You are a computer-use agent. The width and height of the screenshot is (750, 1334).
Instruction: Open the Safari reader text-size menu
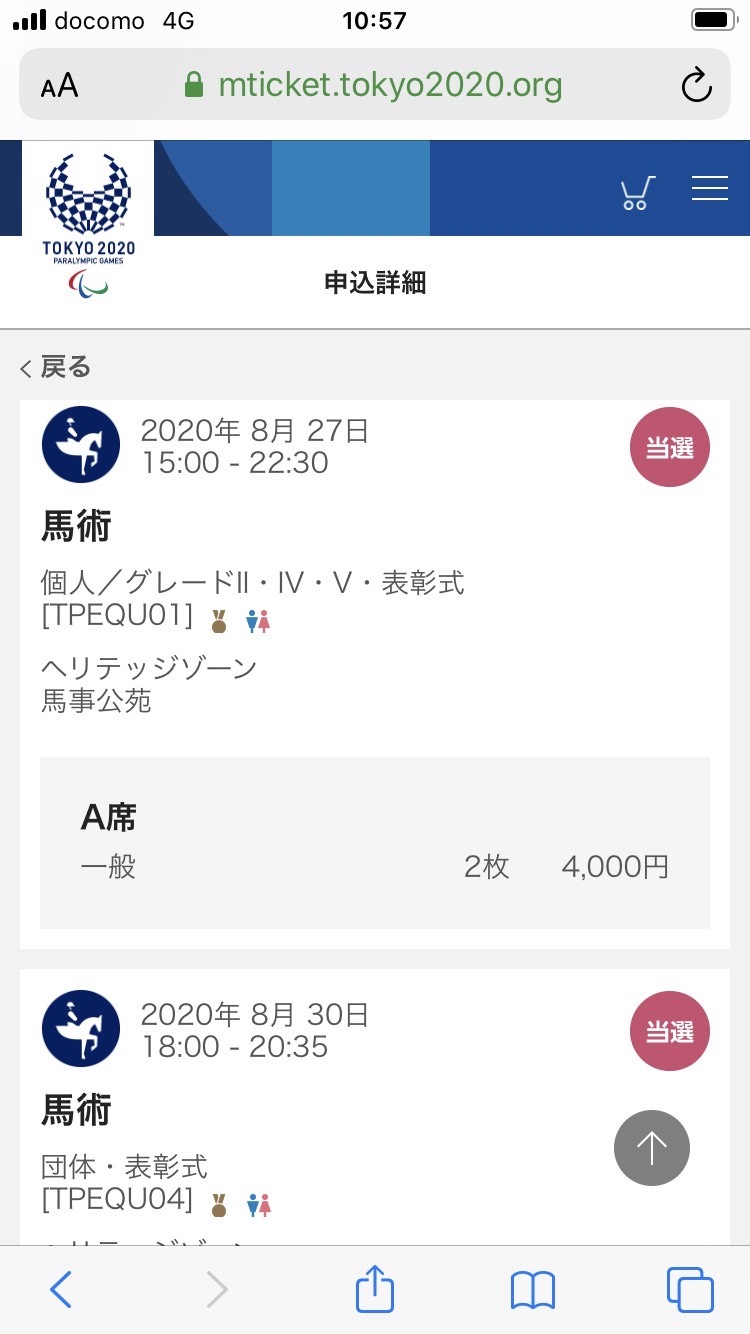[x=59, y=86]
